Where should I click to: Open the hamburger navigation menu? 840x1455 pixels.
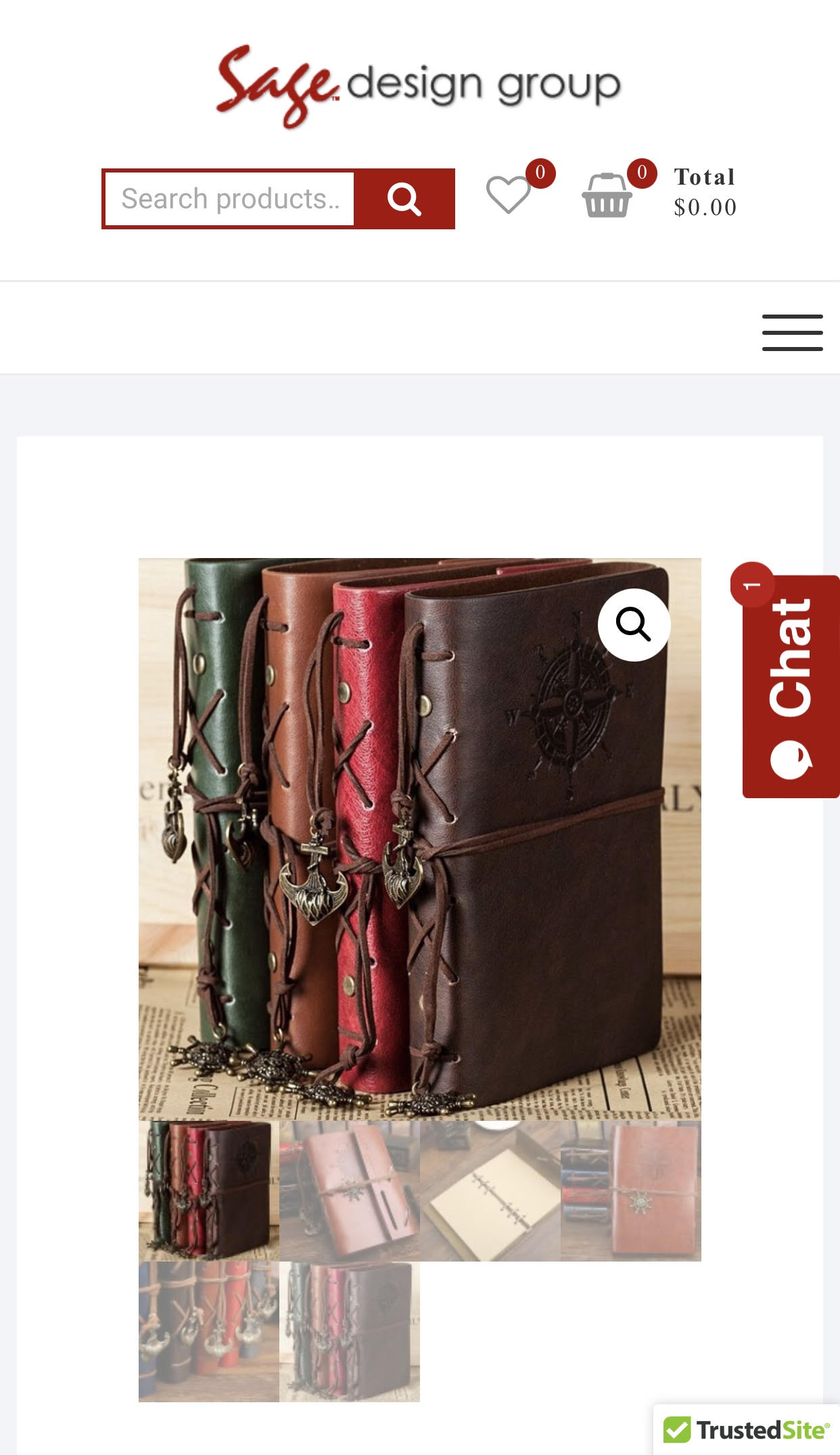pos(792,332)
